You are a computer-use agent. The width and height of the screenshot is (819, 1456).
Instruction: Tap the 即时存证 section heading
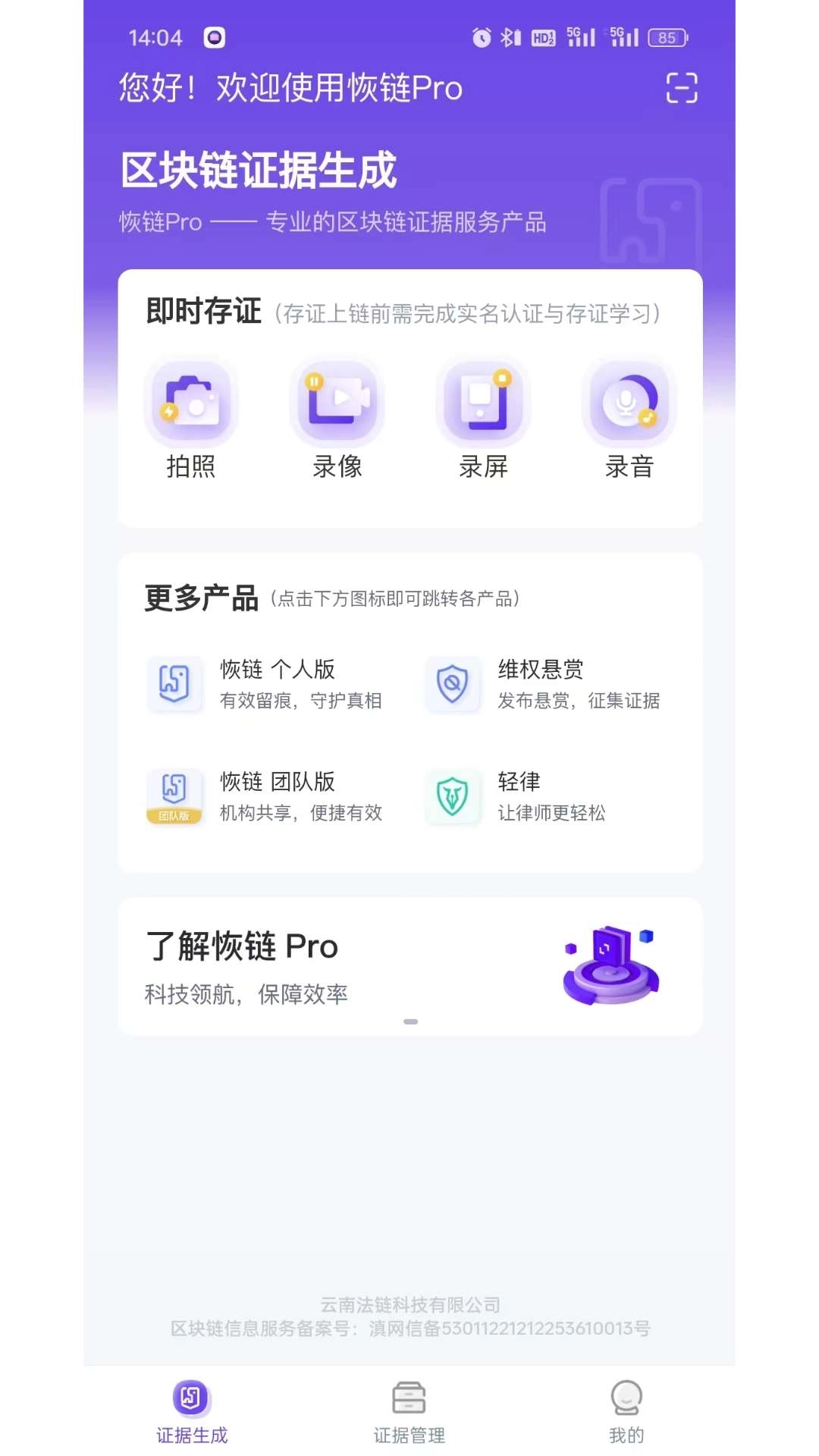[x=202, y=310]
